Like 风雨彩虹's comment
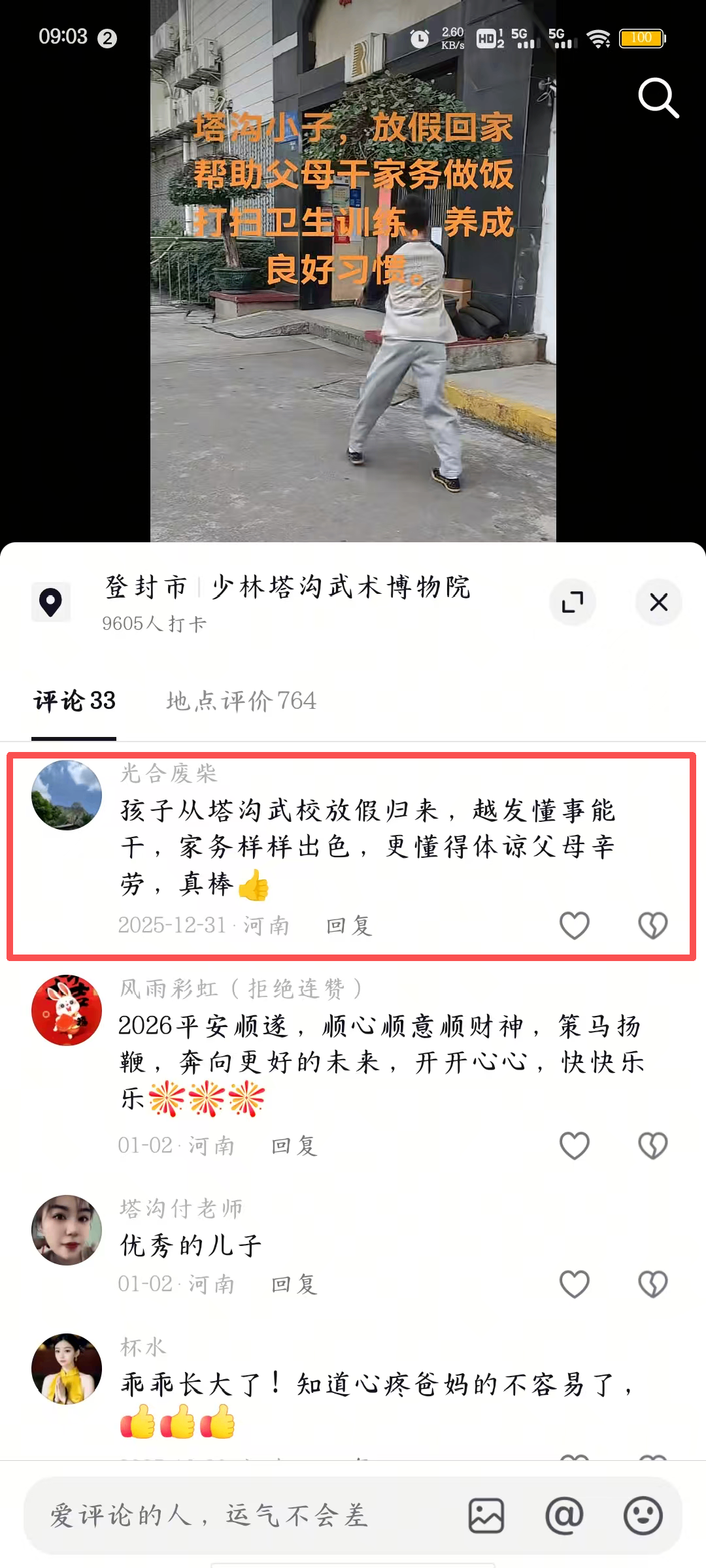Image resolution: width=706 pixels, height=1568 pixels. (575, 1145)
